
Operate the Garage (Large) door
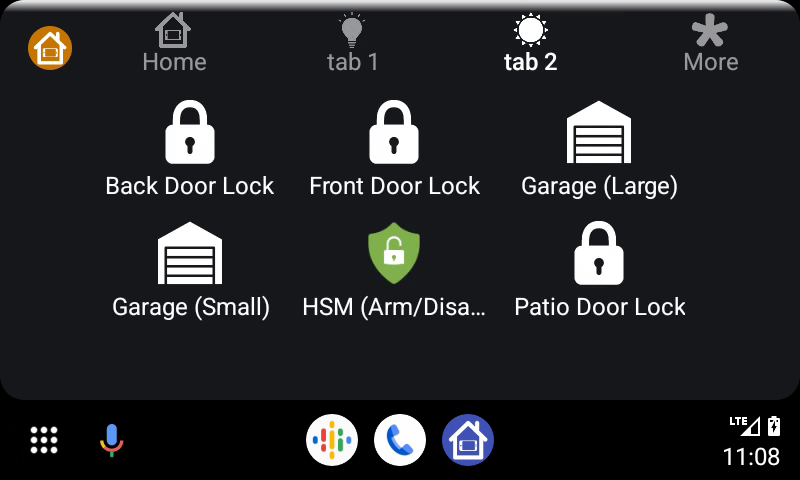(599, 150)
